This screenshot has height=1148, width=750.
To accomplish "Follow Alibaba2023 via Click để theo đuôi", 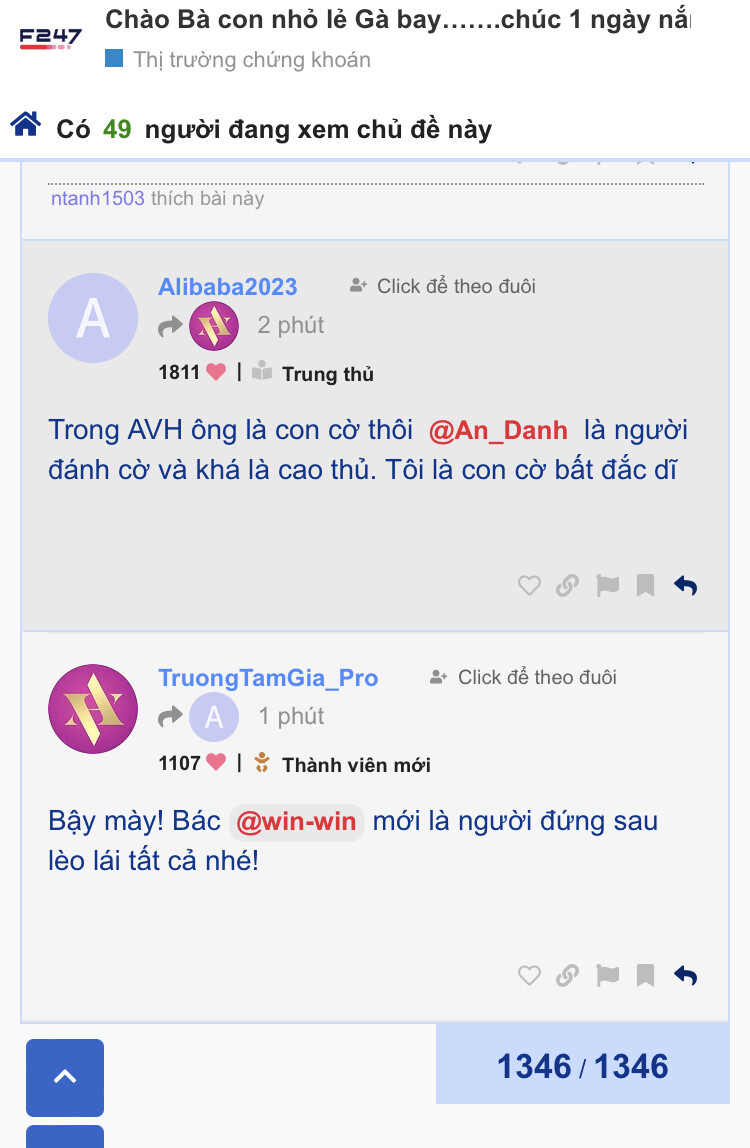I will coord(443,287).
